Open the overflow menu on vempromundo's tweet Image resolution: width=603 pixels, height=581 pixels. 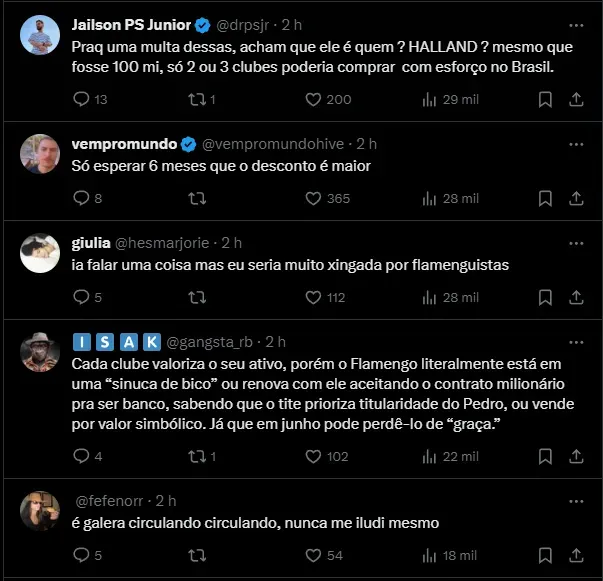click(576, 144)
